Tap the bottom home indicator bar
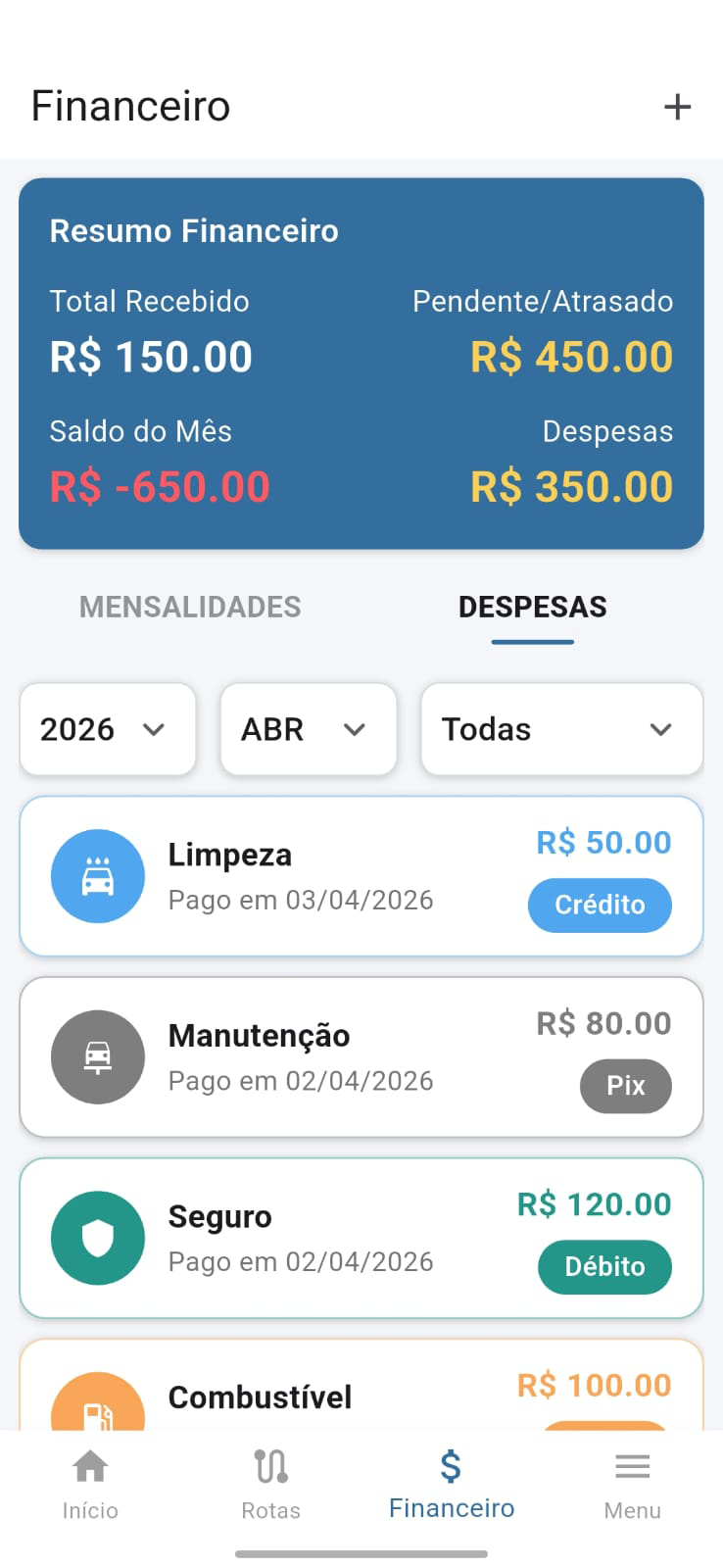The width and height of the screenshot is (723, 1568). [361, 1552]
